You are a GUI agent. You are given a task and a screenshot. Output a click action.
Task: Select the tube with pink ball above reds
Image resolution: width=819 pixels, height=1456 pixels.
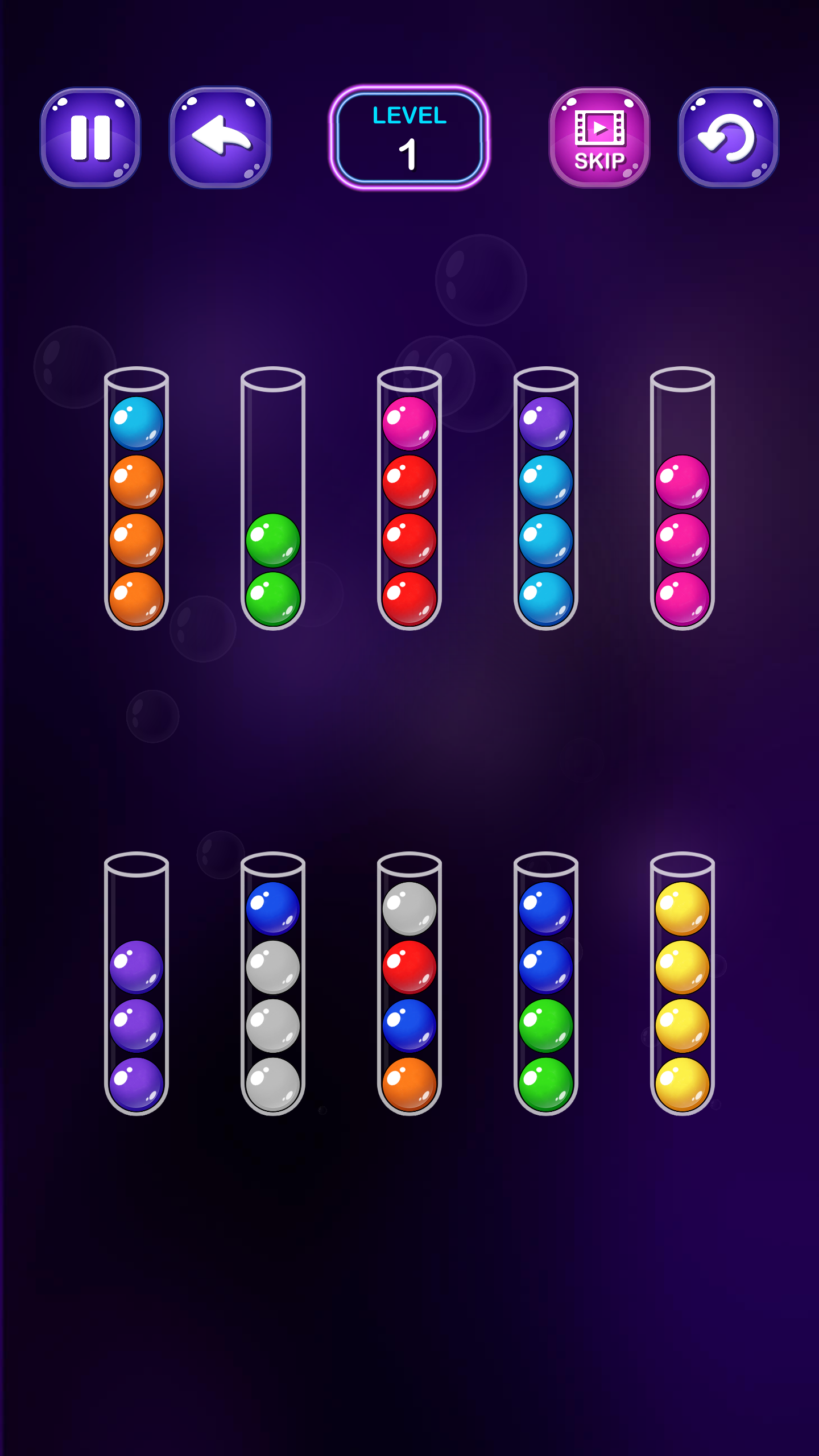(x=409, y=498)
